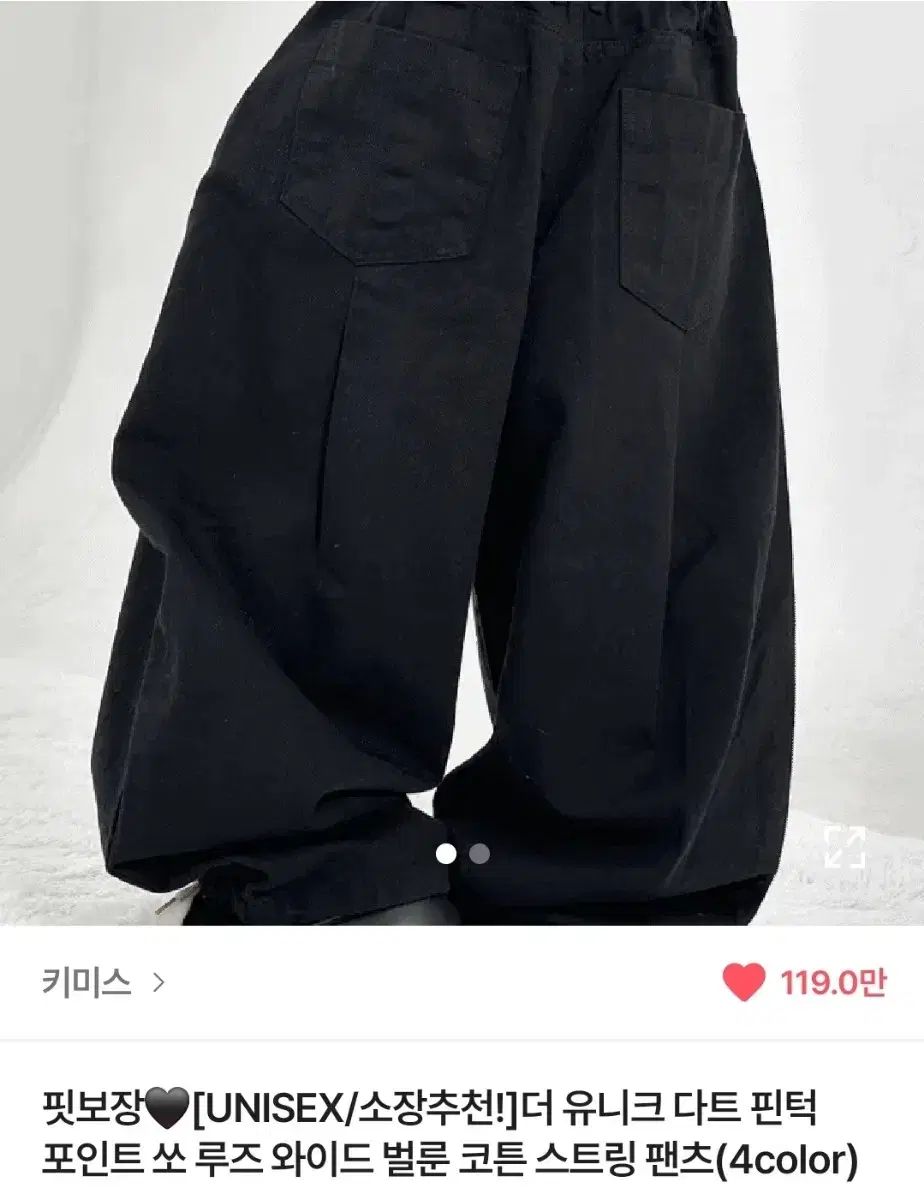Like this product with the heart icon

(x=744, y=983)
